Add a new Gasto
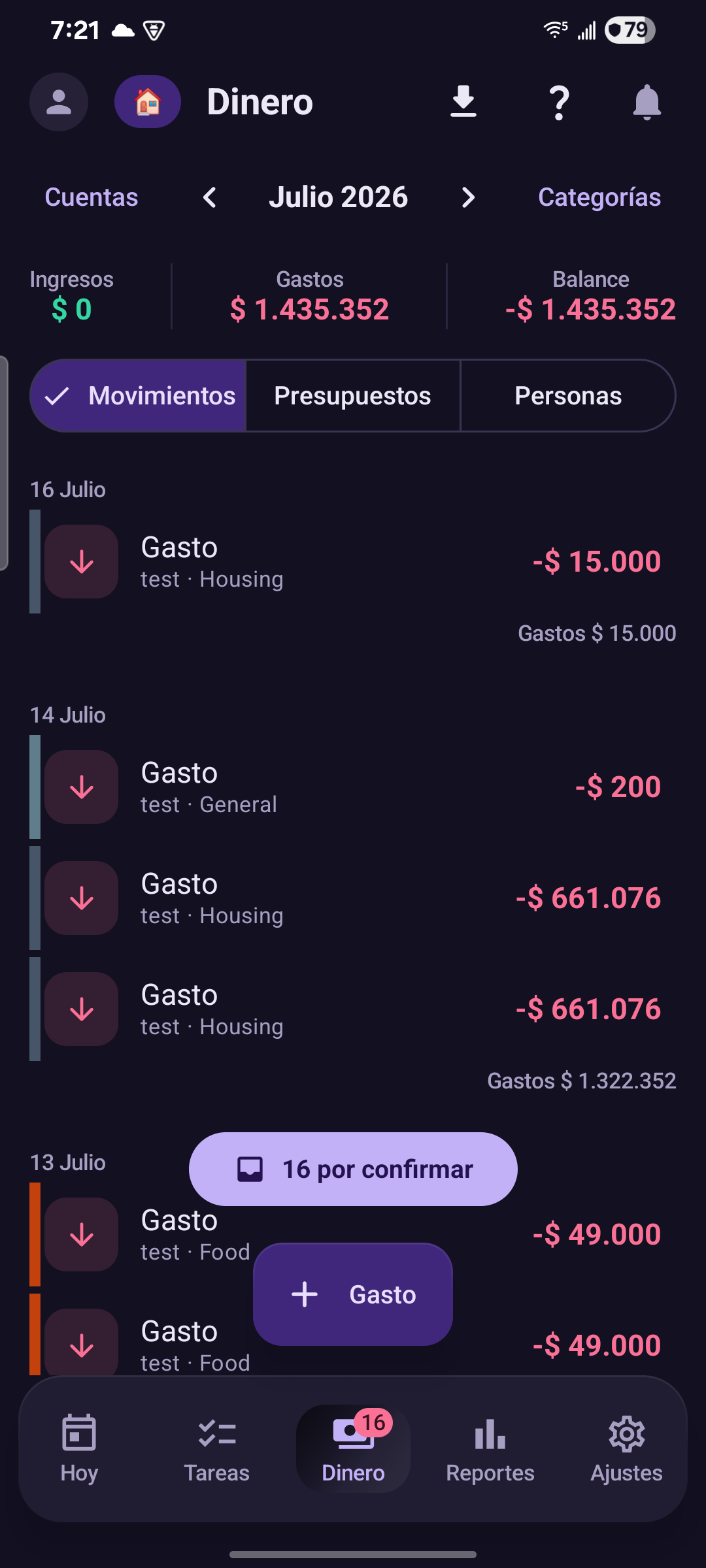 coord(353,1294)
